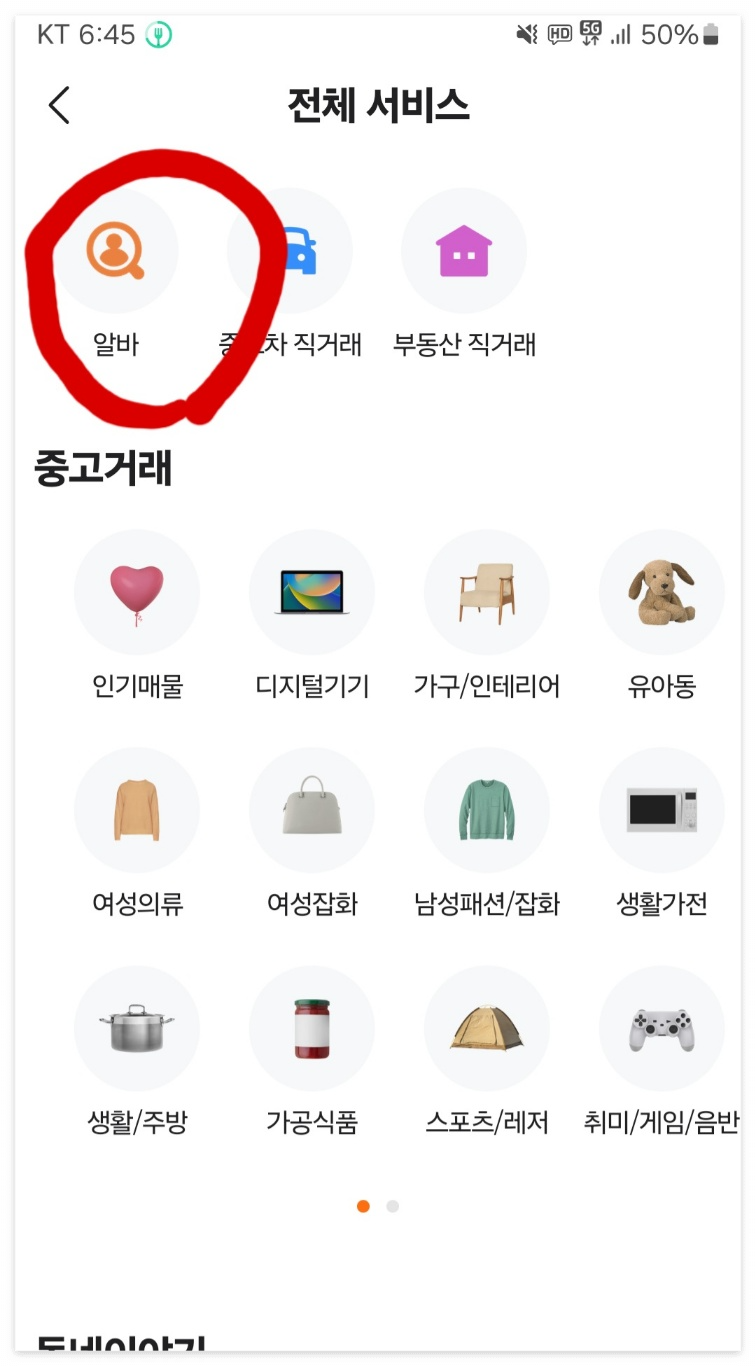Open the 디지털기기 laptop category
This screenshot has width=756, height=1366.
click(312, 592)
